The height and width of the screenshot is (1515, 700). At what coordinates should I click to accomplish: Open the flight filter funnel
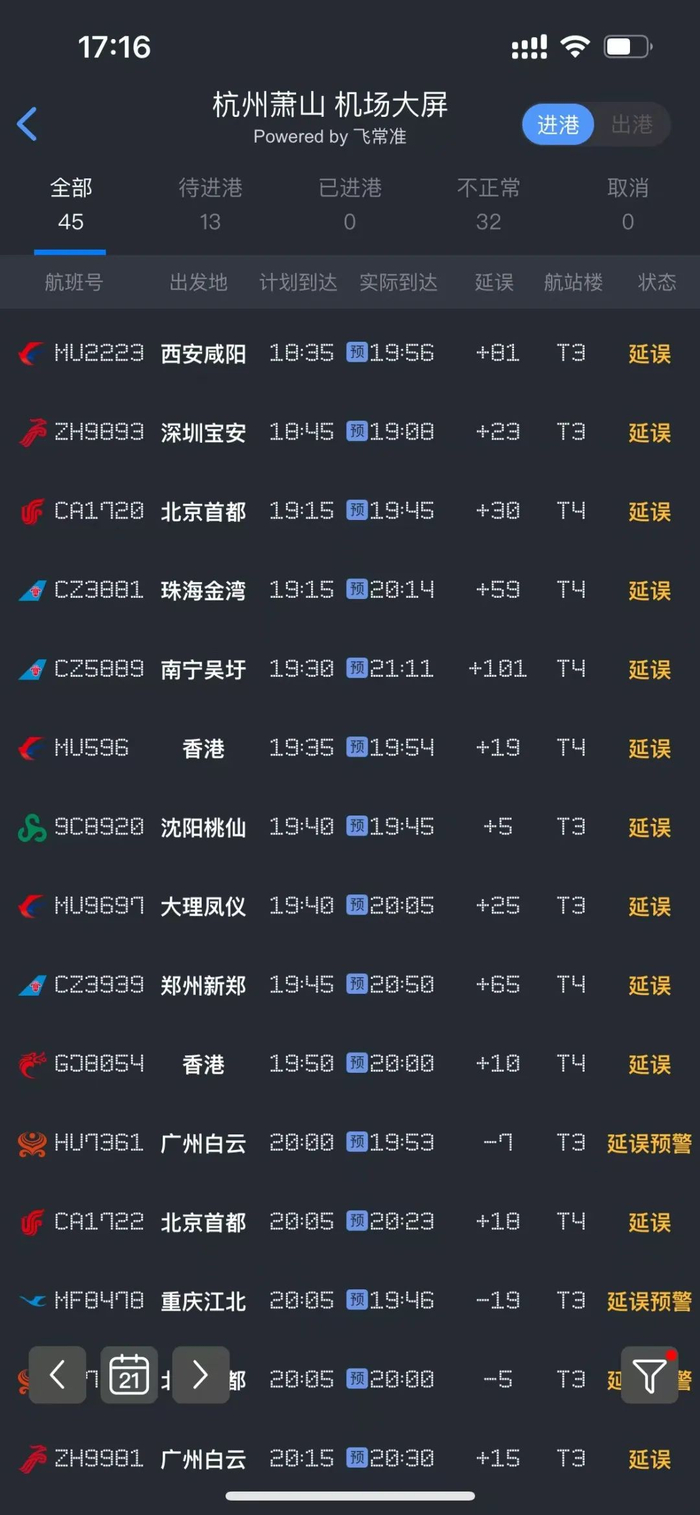tap(649, 1375)
